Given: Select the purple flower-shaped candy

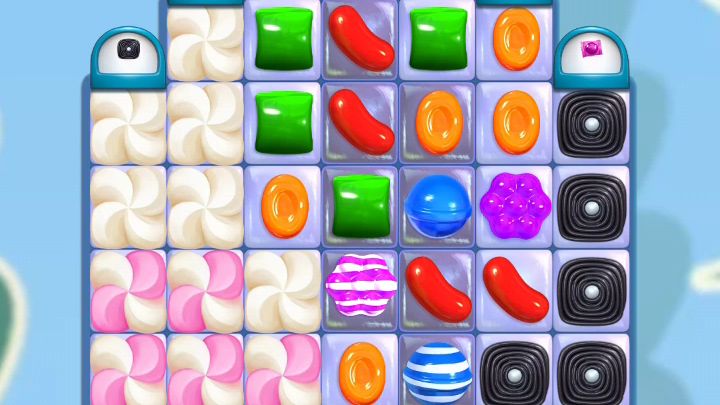Looking at the screenshot, I should click(515, 204).
